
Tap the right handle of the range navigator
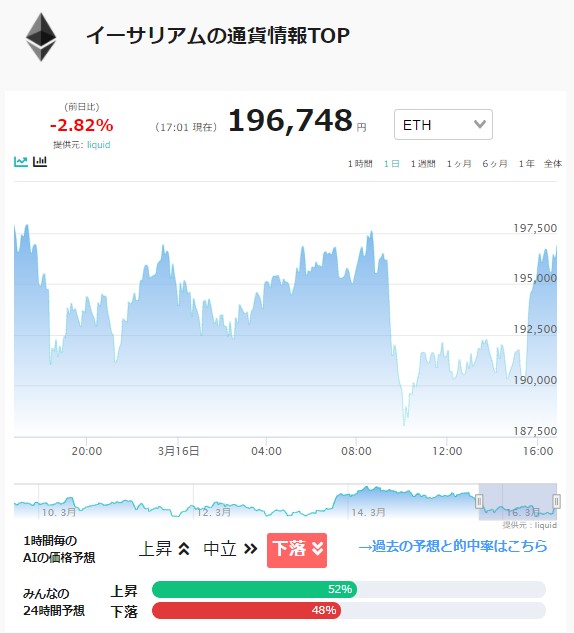(556, 501)
